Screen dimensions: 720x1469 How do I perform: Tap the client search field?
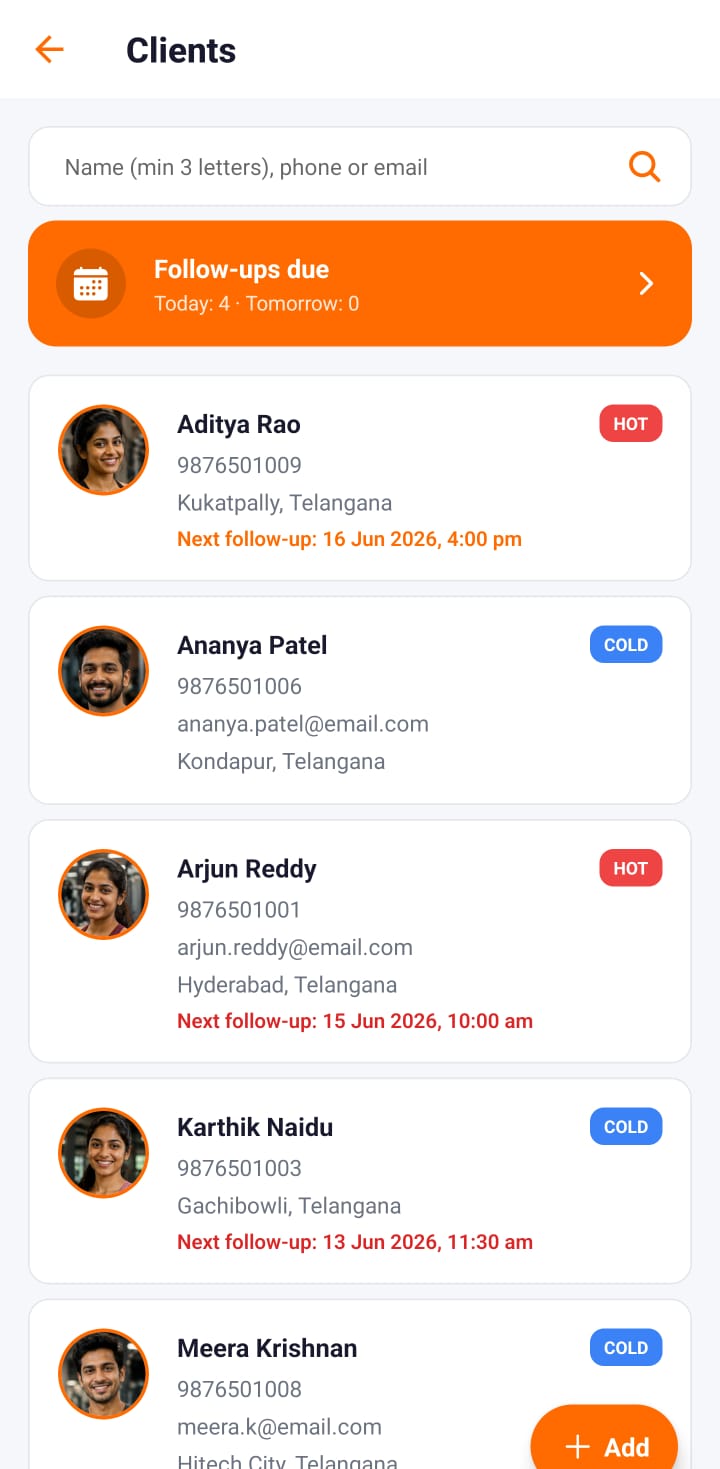[360, 167]
